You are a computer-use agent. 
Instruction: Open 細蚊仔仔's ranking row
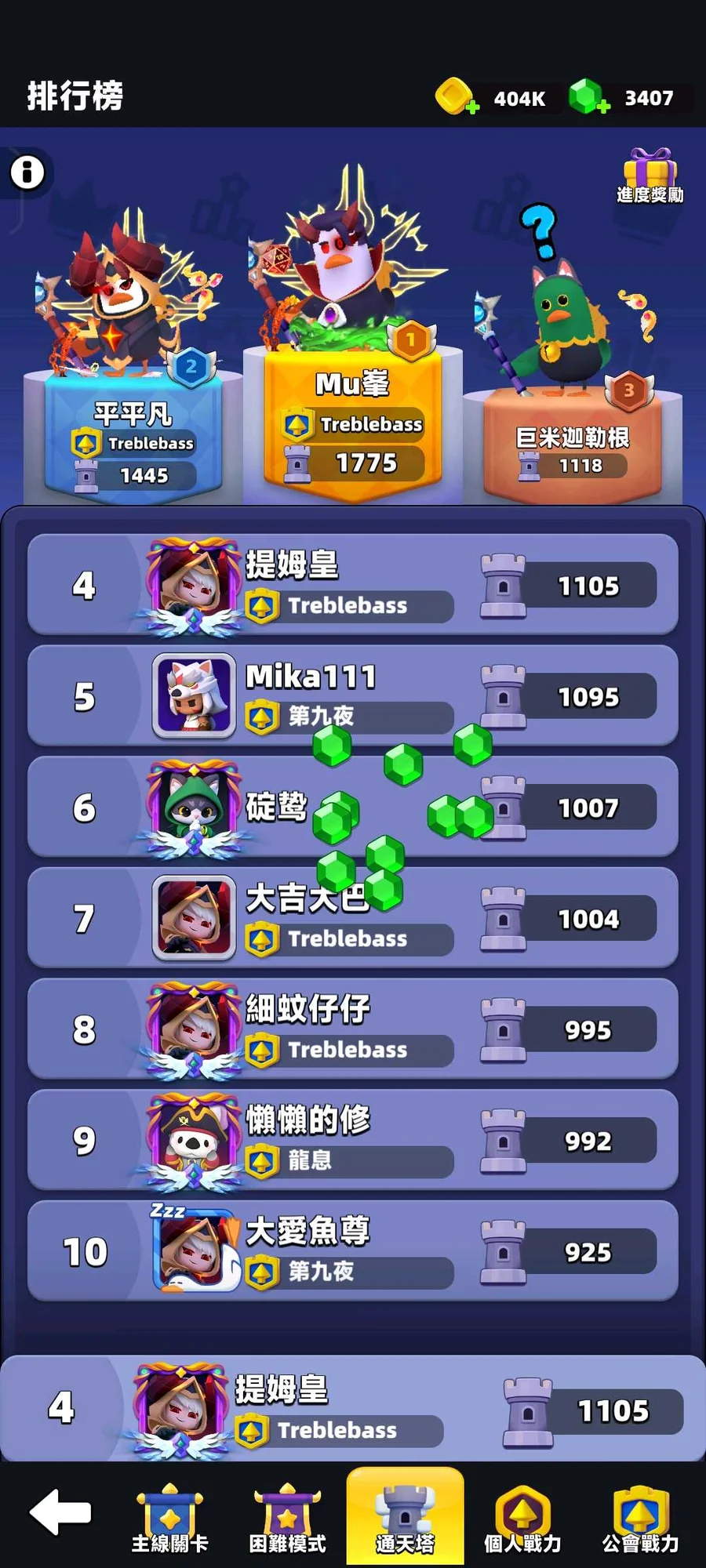(x=353, y=1029)
